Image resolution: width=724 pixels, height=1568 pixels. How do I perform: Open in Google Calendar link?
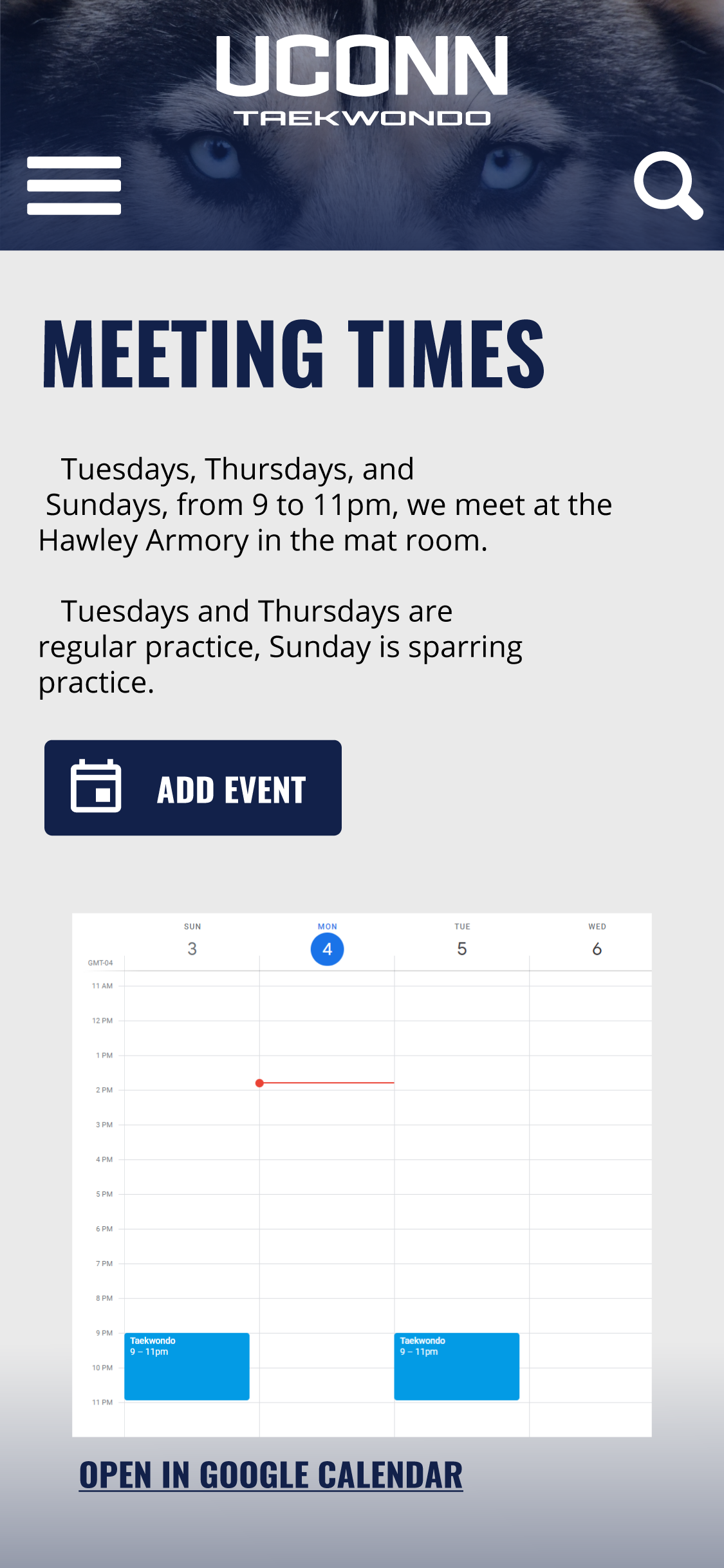pos(271,1475)
